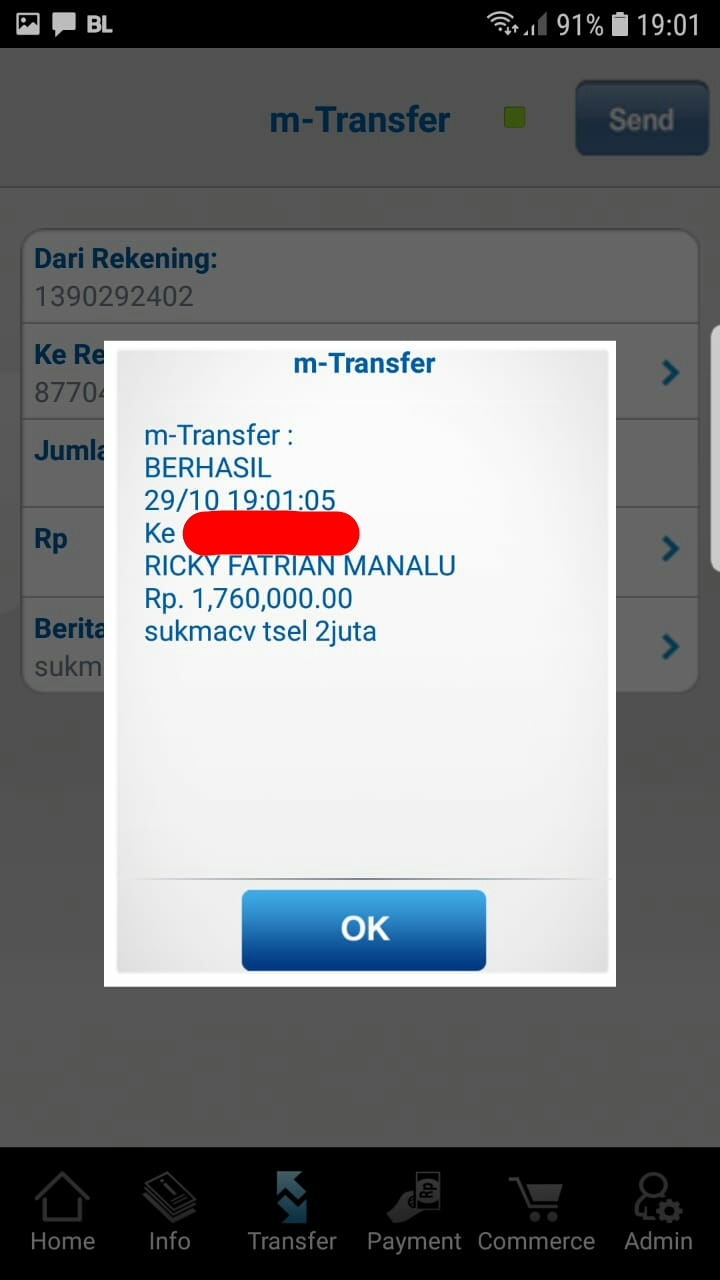Open the Rp amount row chevron
Image resolution: width=720 pixels, height=1280 pixels.
pyautogui.click(x=670, y=548)
